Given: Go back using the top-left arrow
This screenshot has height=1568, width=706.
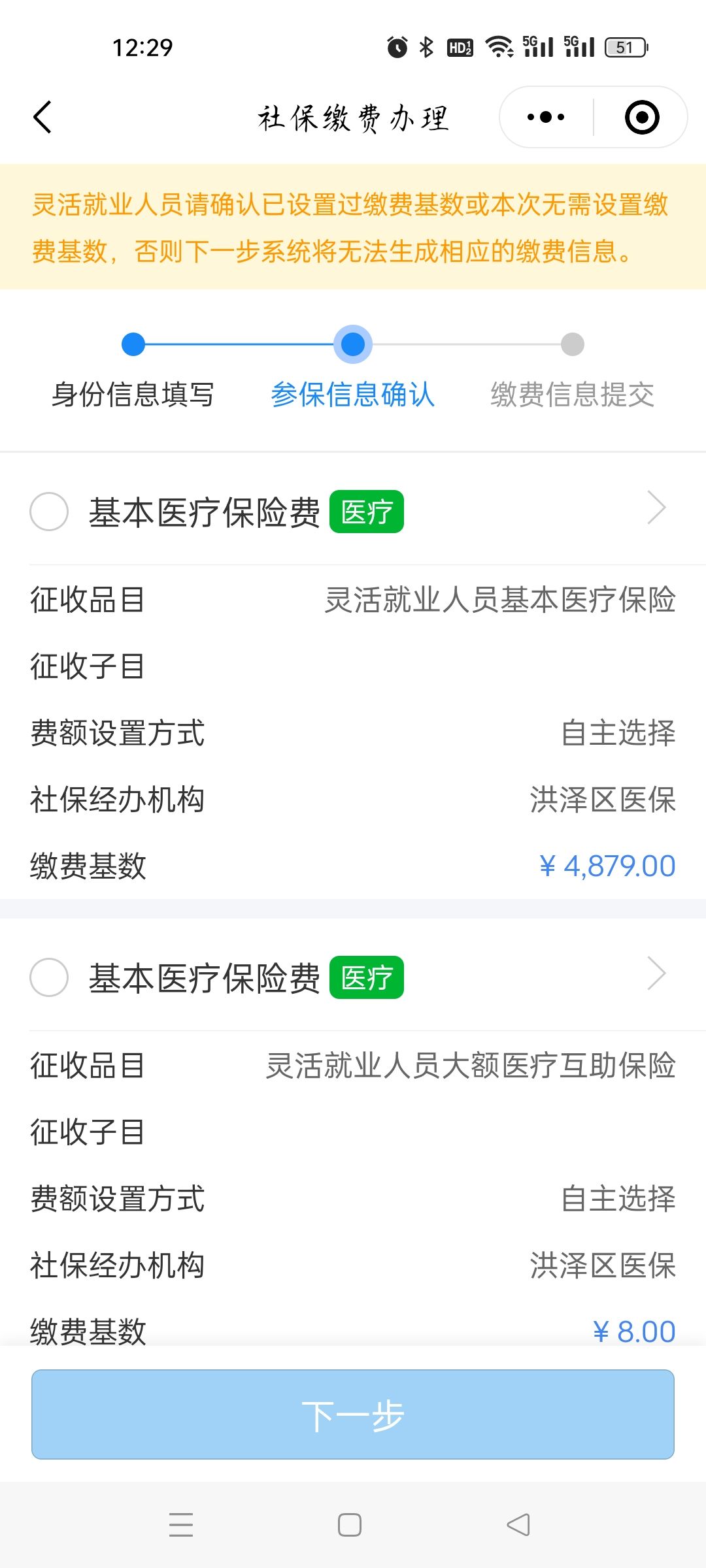Looking at the screenshot, I should (x=42, y=118).
